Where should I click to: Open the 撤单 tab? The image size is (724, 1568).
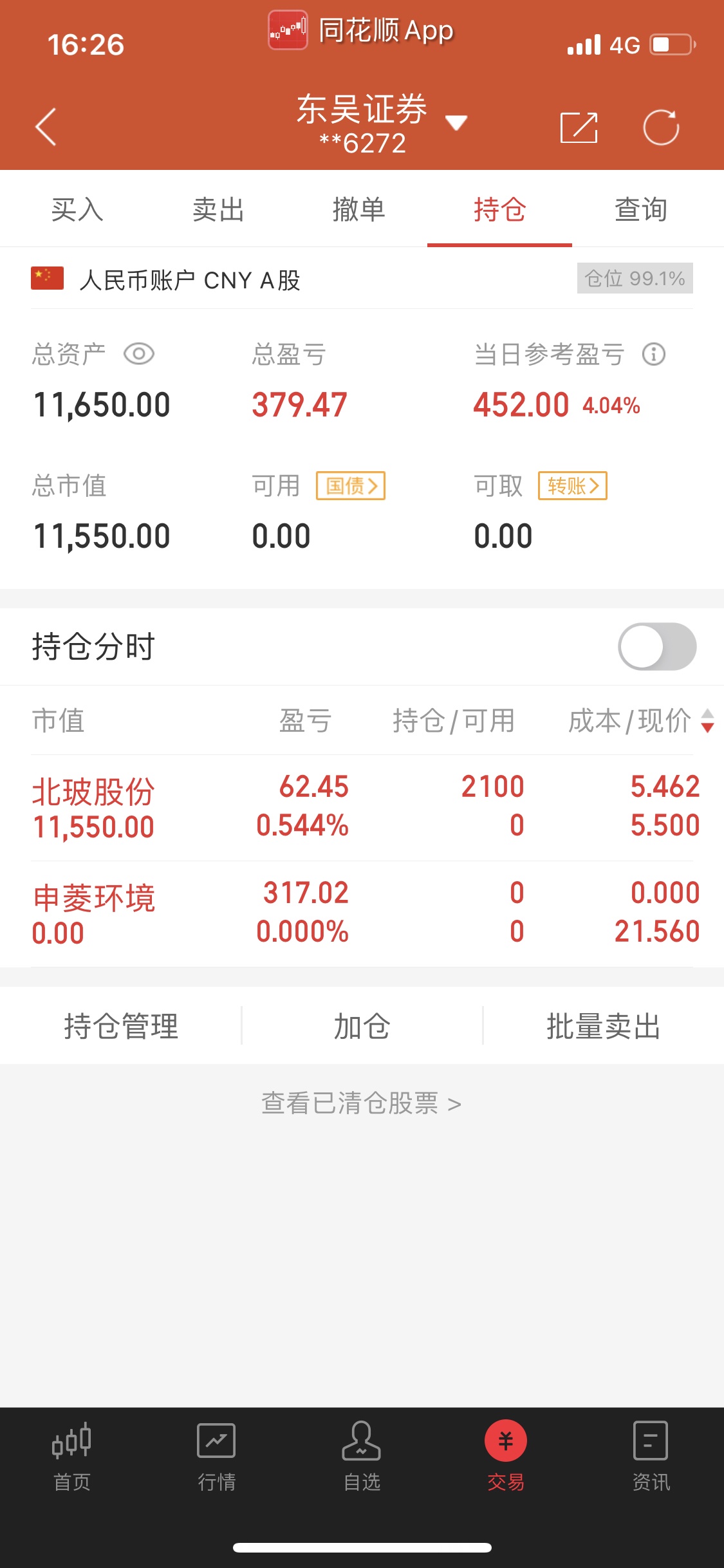coord(359,209)
